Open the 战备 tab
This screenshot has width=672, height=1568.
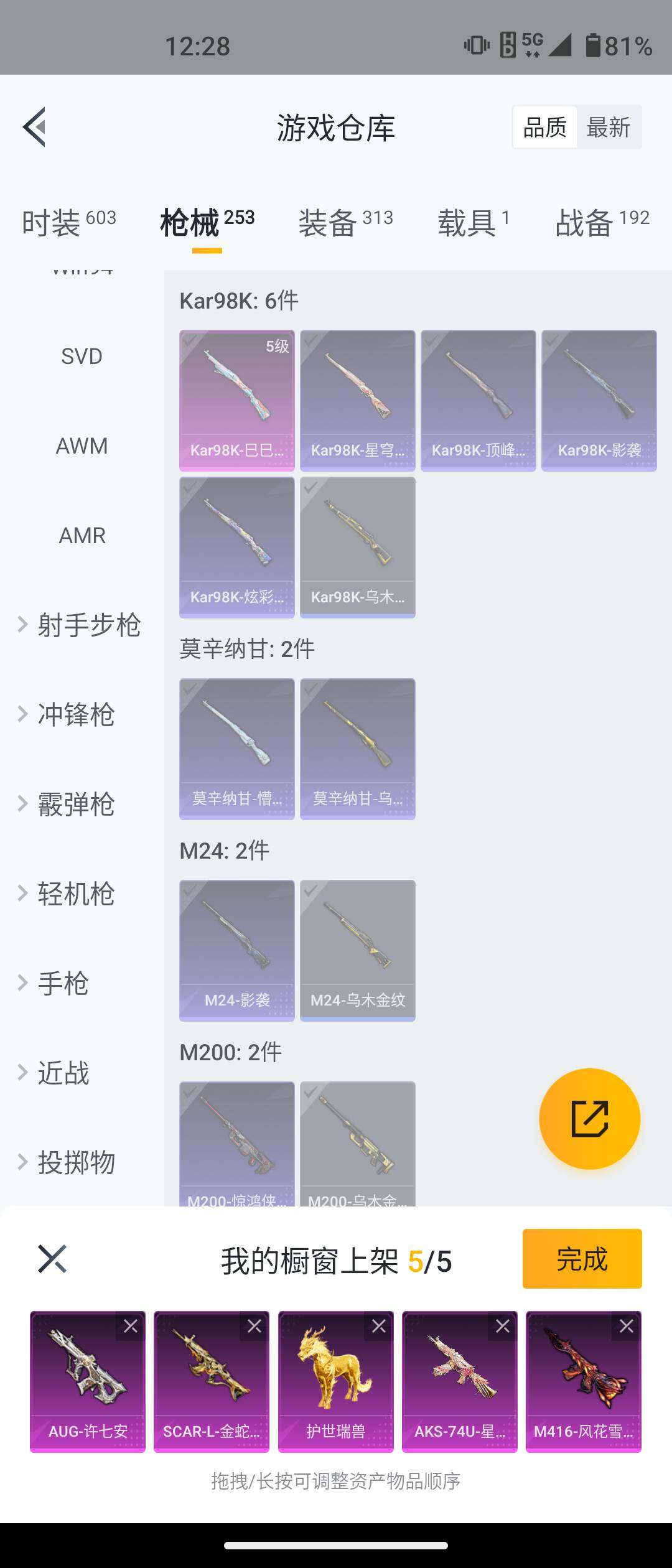(602, 222)
